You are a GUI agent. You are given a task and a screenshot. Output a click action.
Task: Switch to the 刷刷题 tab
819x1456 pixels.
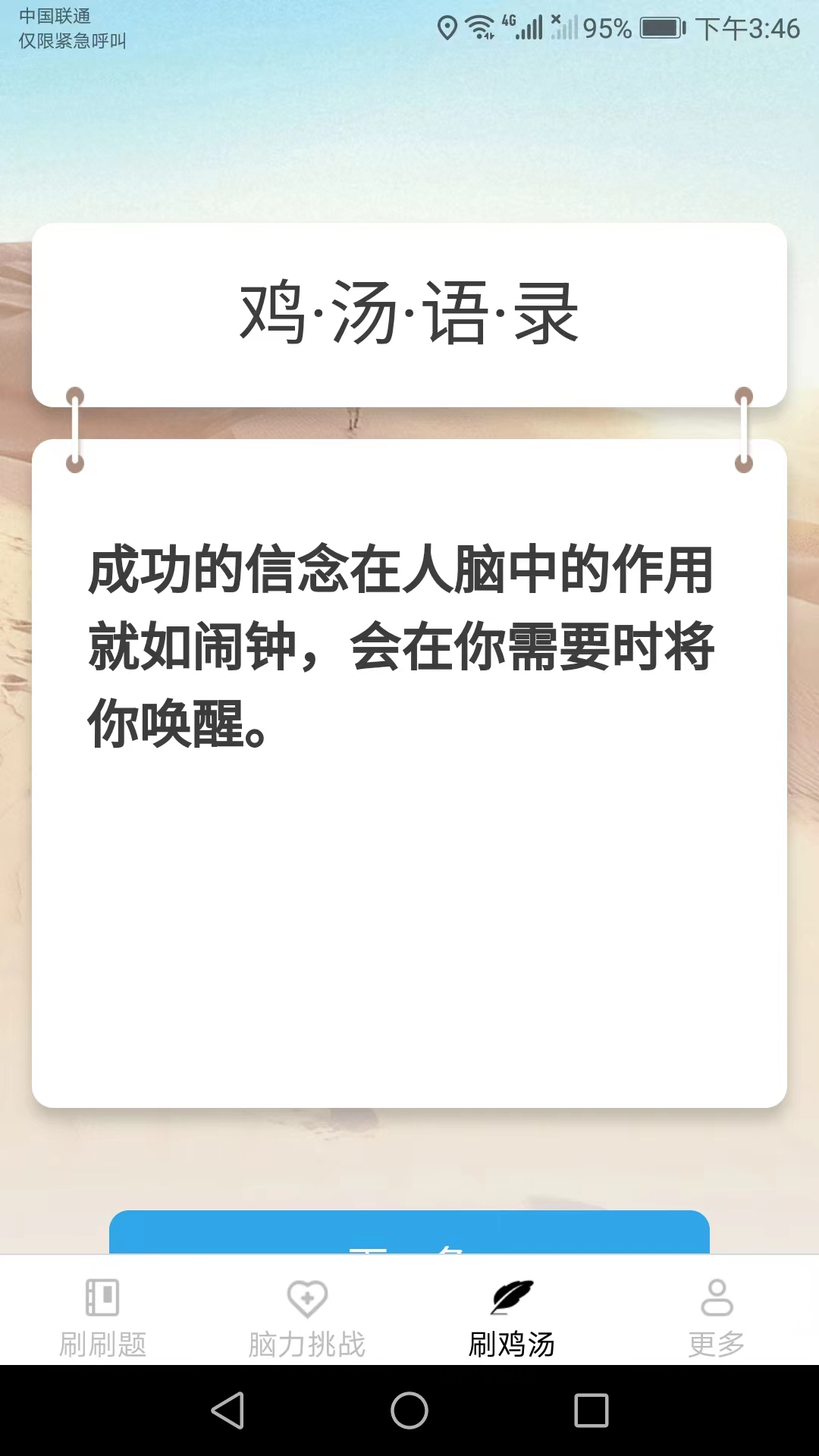102,1317
